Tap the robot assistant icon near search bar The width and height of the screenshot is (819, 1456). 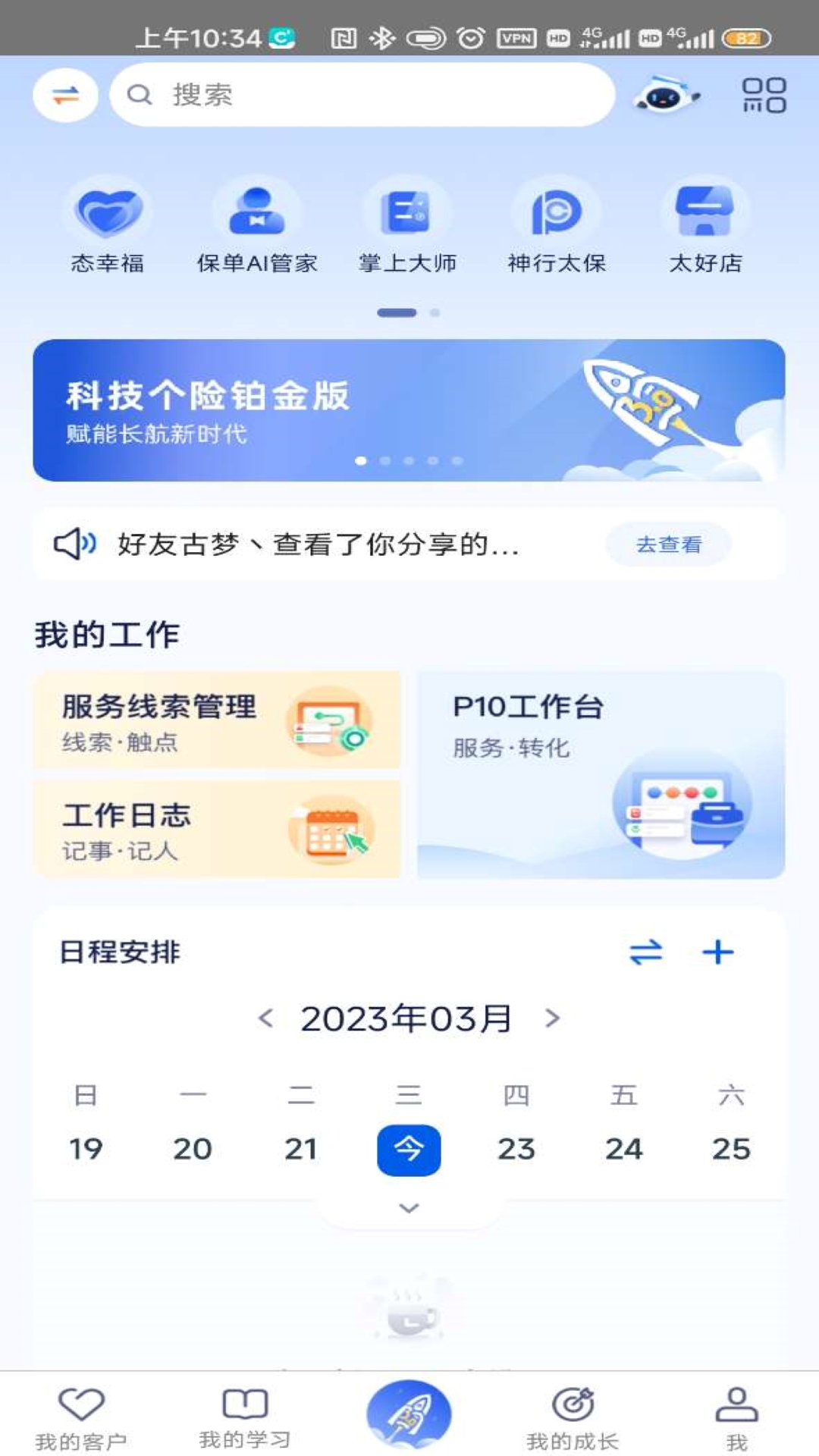(x=667, y=96)
